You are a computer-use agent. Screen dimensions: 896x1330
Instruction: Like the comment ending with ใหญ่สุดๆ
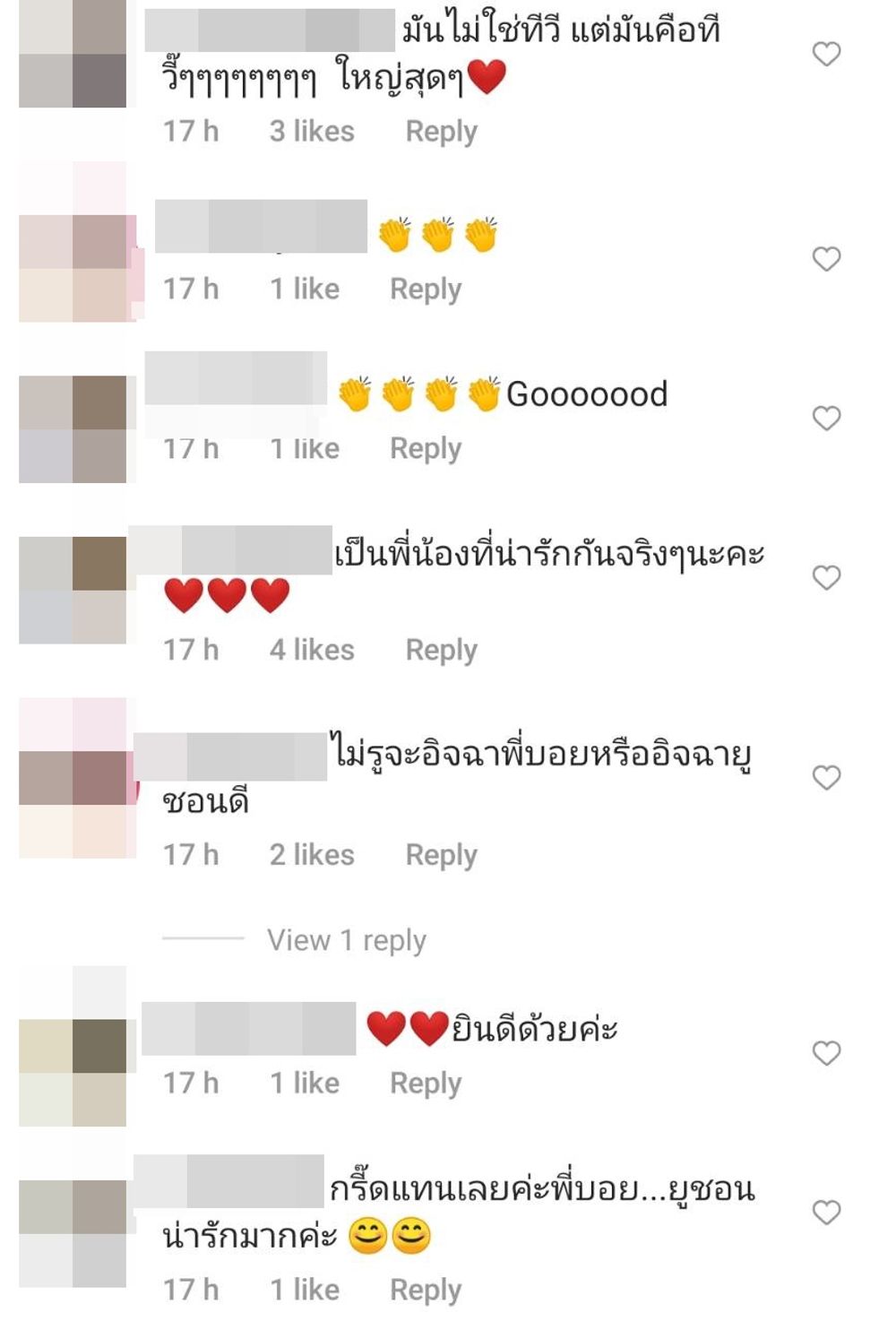pyautogui.click(x=826, y=54)
